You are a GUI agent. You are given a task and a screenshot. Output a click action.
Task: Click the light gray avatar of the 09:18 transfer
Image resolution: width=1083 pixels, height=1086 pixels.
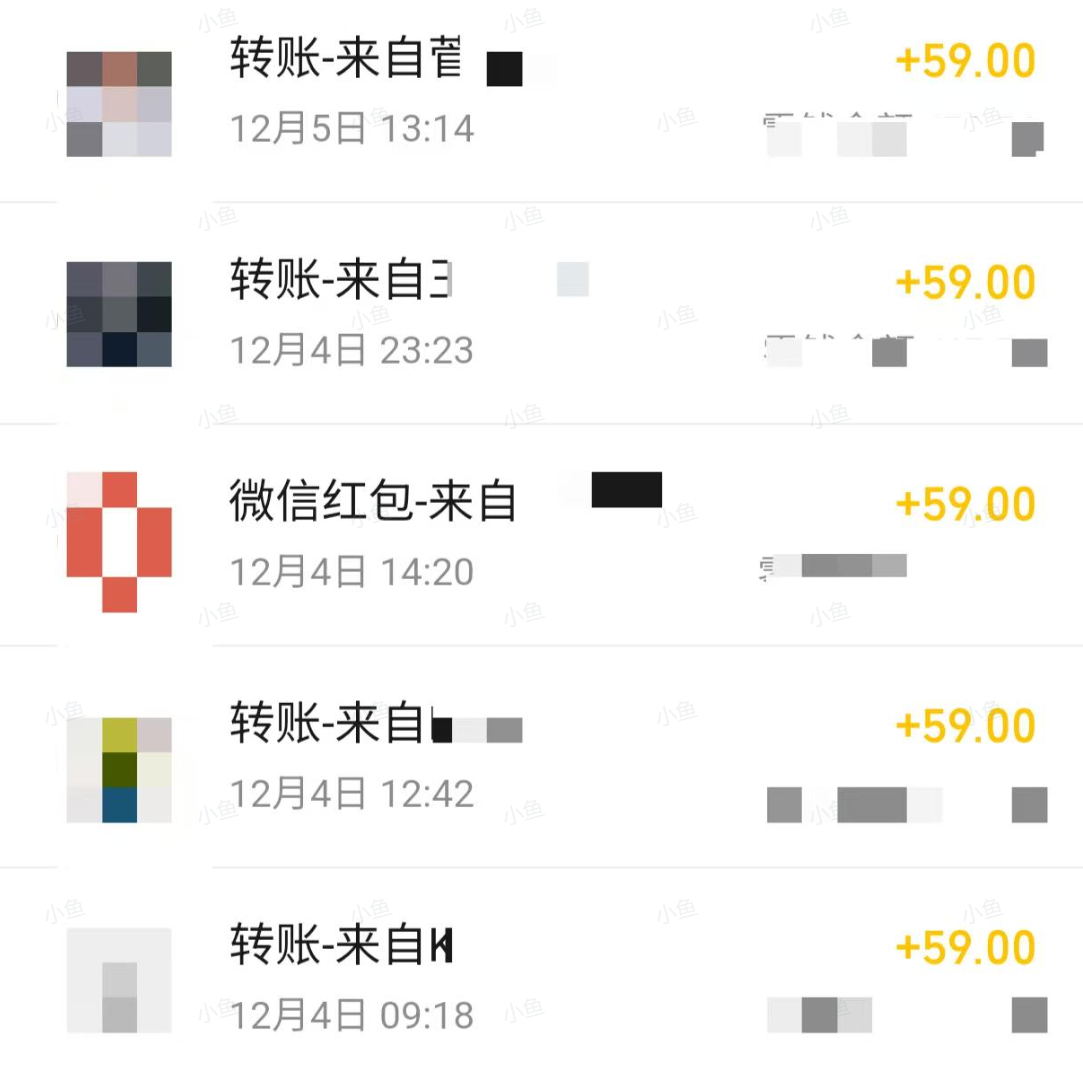[119, 980]
